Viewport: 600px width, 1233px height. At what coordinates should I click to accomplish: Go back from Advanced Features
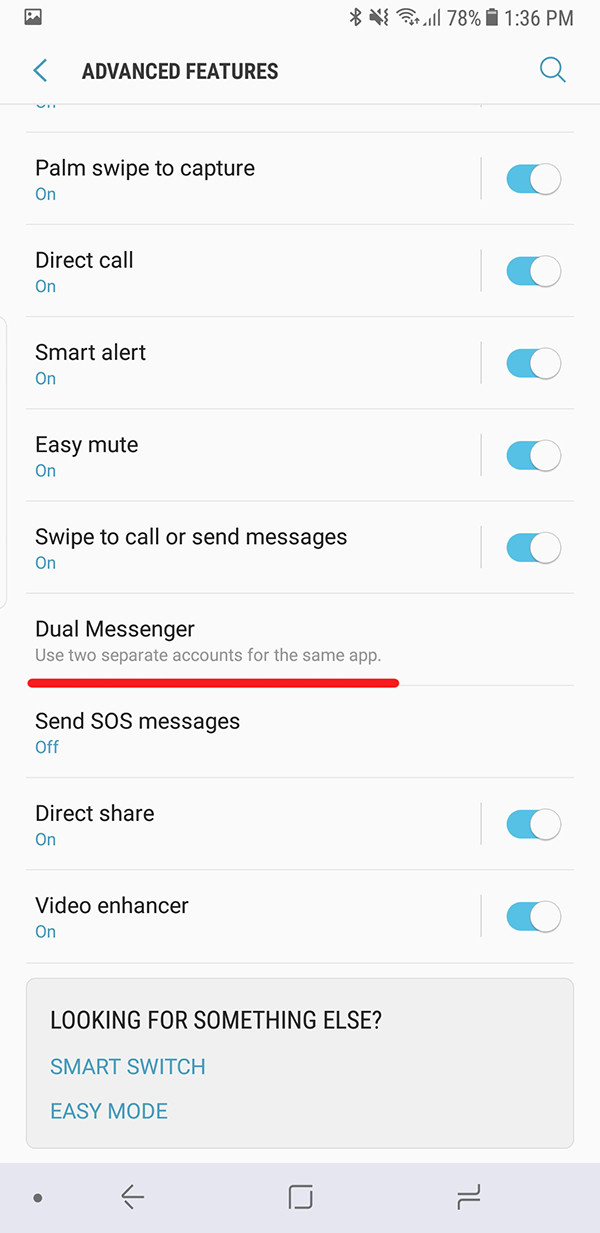pyautogui.click(x=40, y=71)
